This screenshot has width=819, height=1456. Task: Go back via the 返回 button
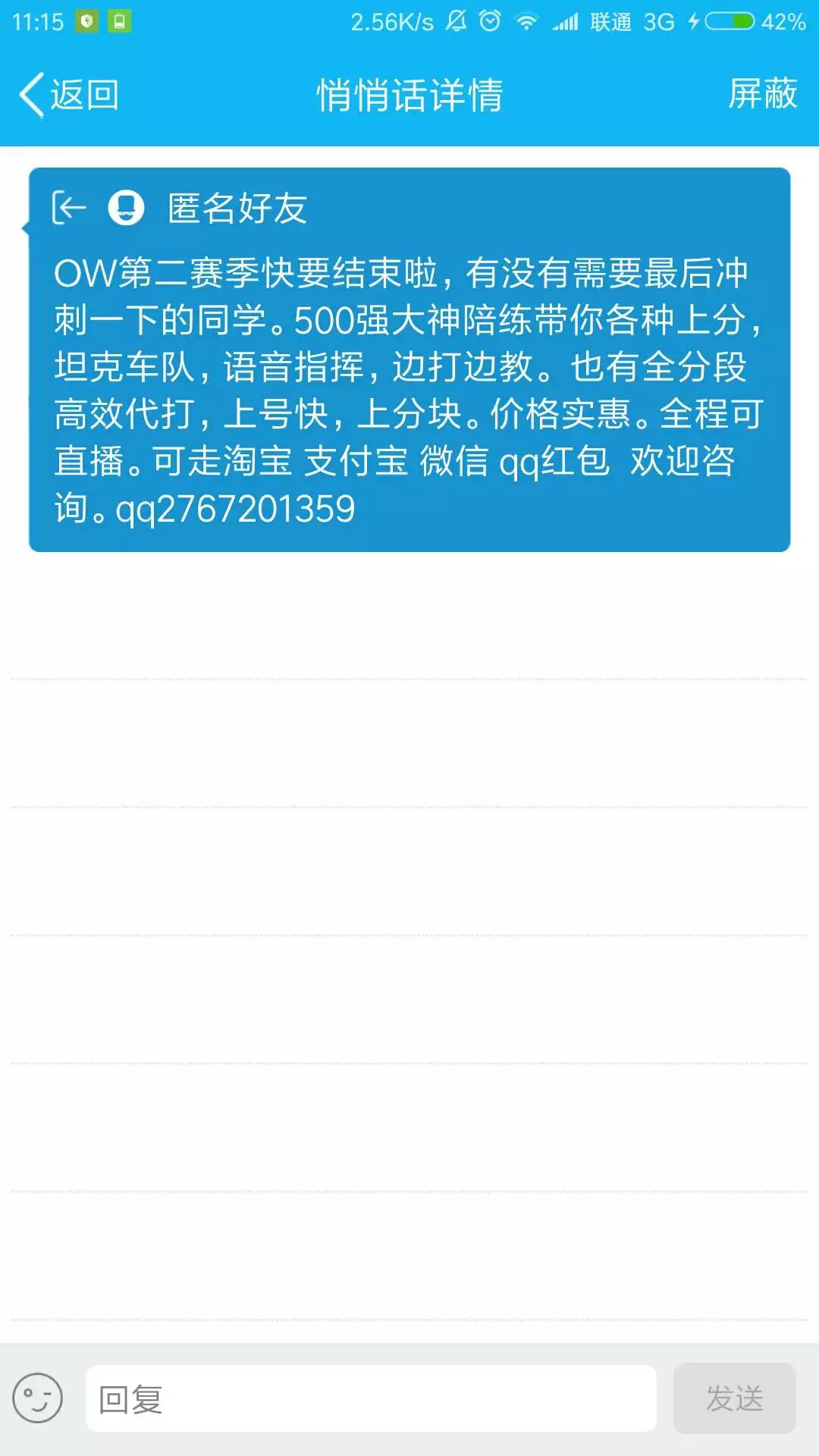click(69, 96)
